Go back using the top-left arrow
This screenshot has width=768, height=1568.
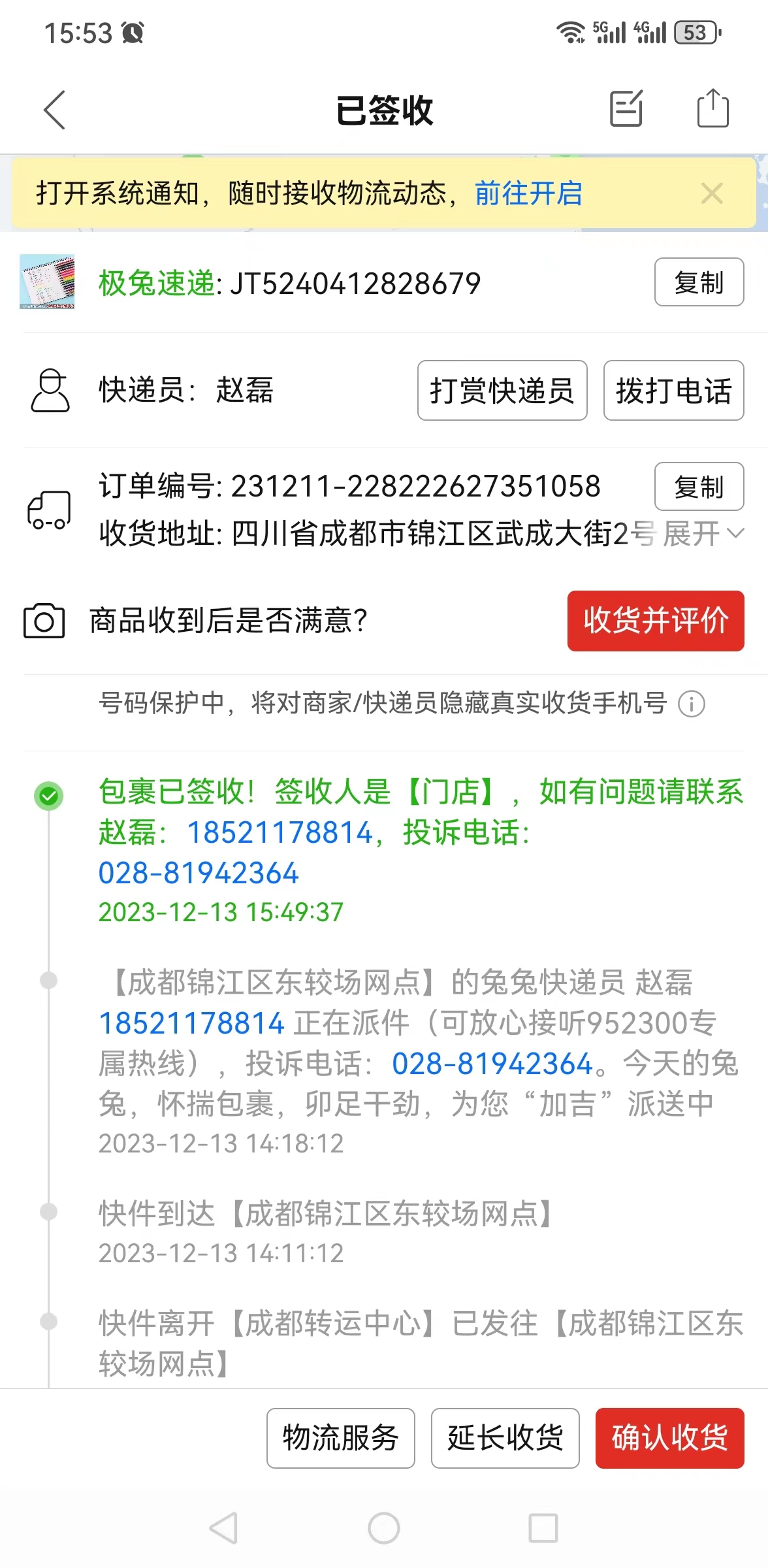(55, 110)
